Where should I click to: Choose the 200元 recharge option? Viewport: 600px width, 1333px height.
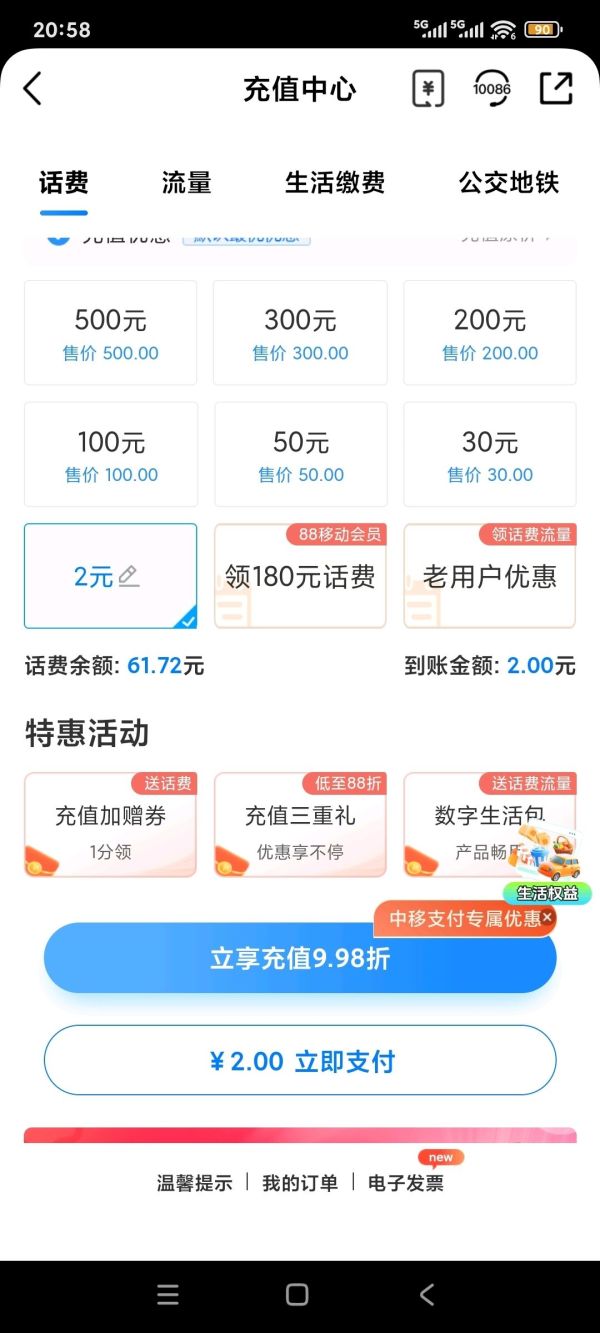490,333
